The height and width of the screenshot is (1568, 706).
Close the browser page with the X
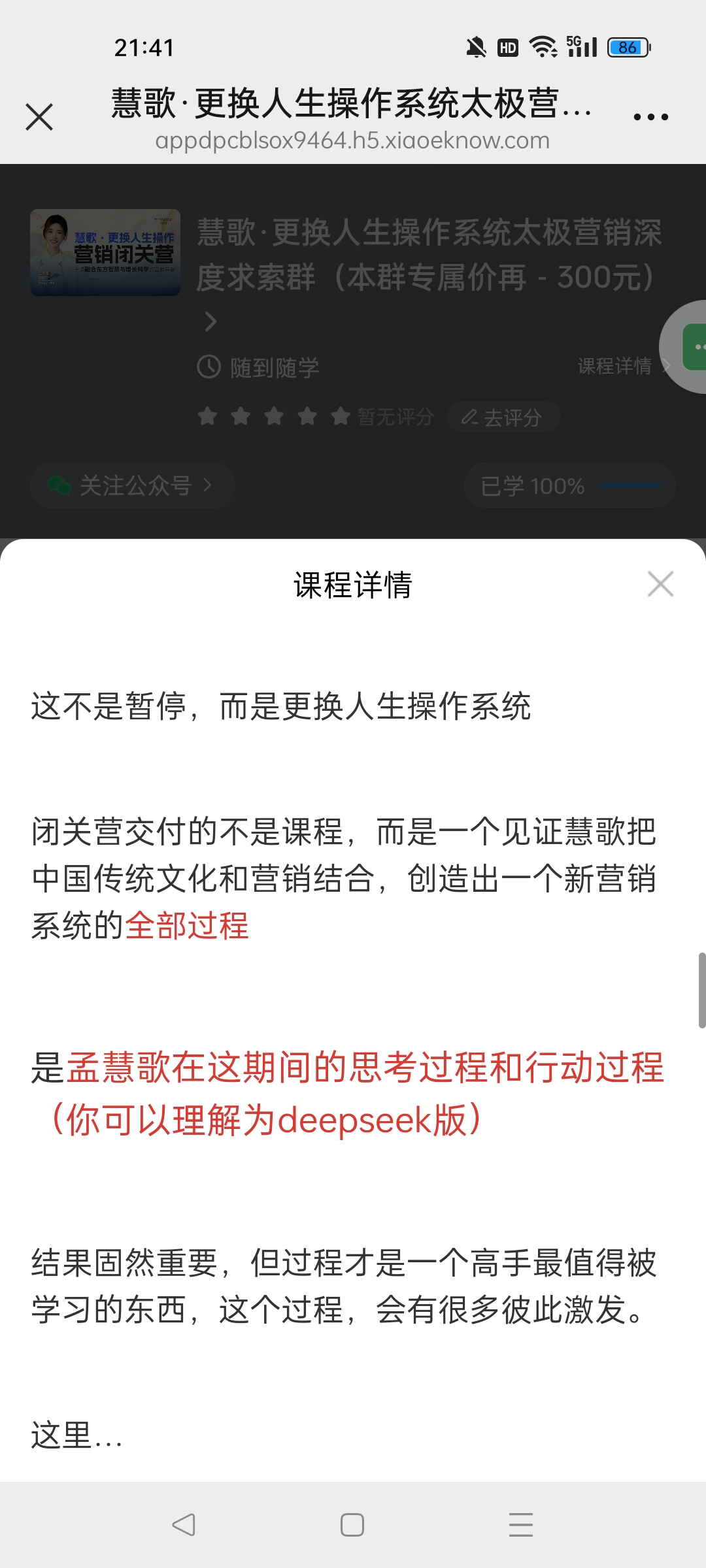39,118
